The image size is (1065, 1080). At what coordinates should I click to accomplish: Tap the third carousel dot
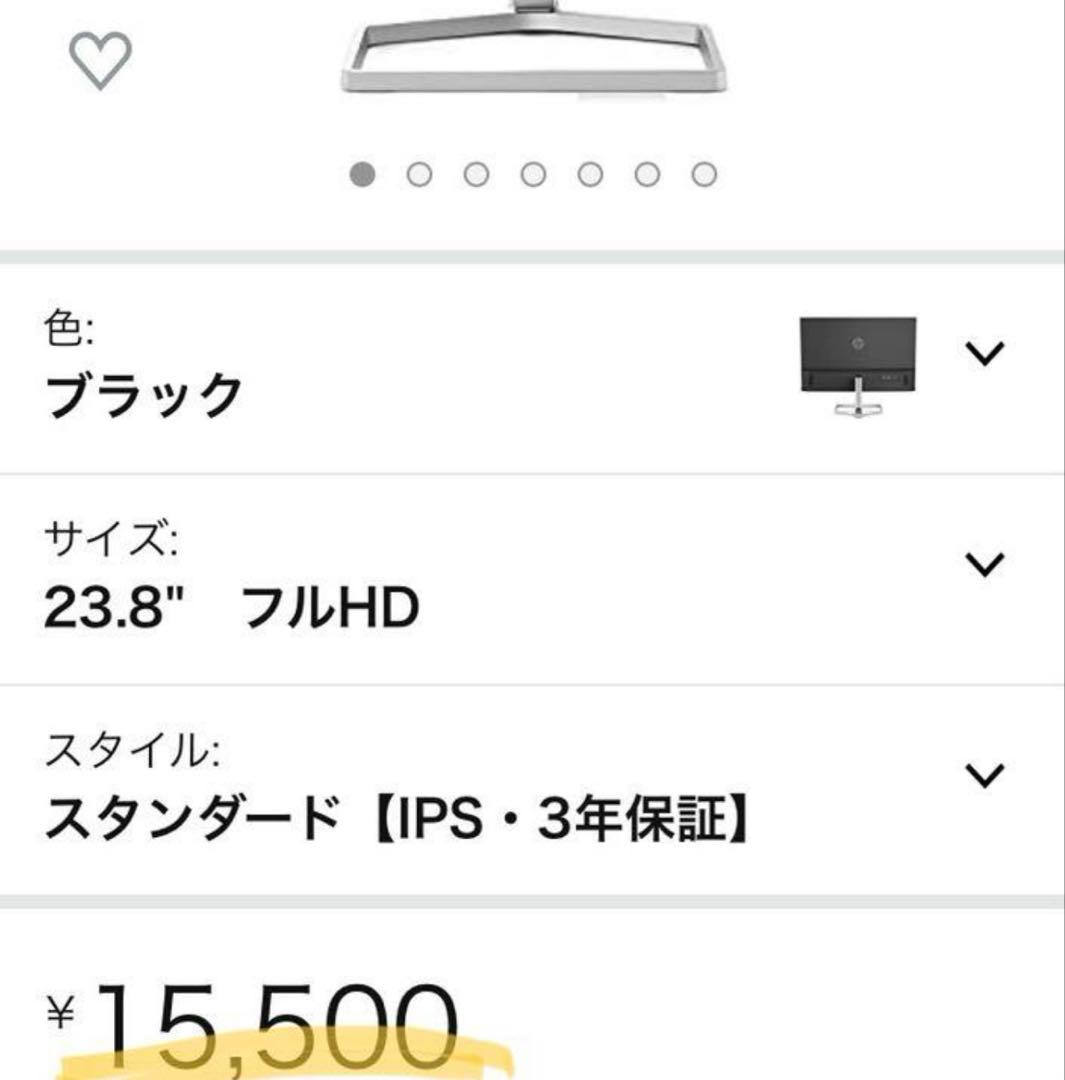point(474,173)
